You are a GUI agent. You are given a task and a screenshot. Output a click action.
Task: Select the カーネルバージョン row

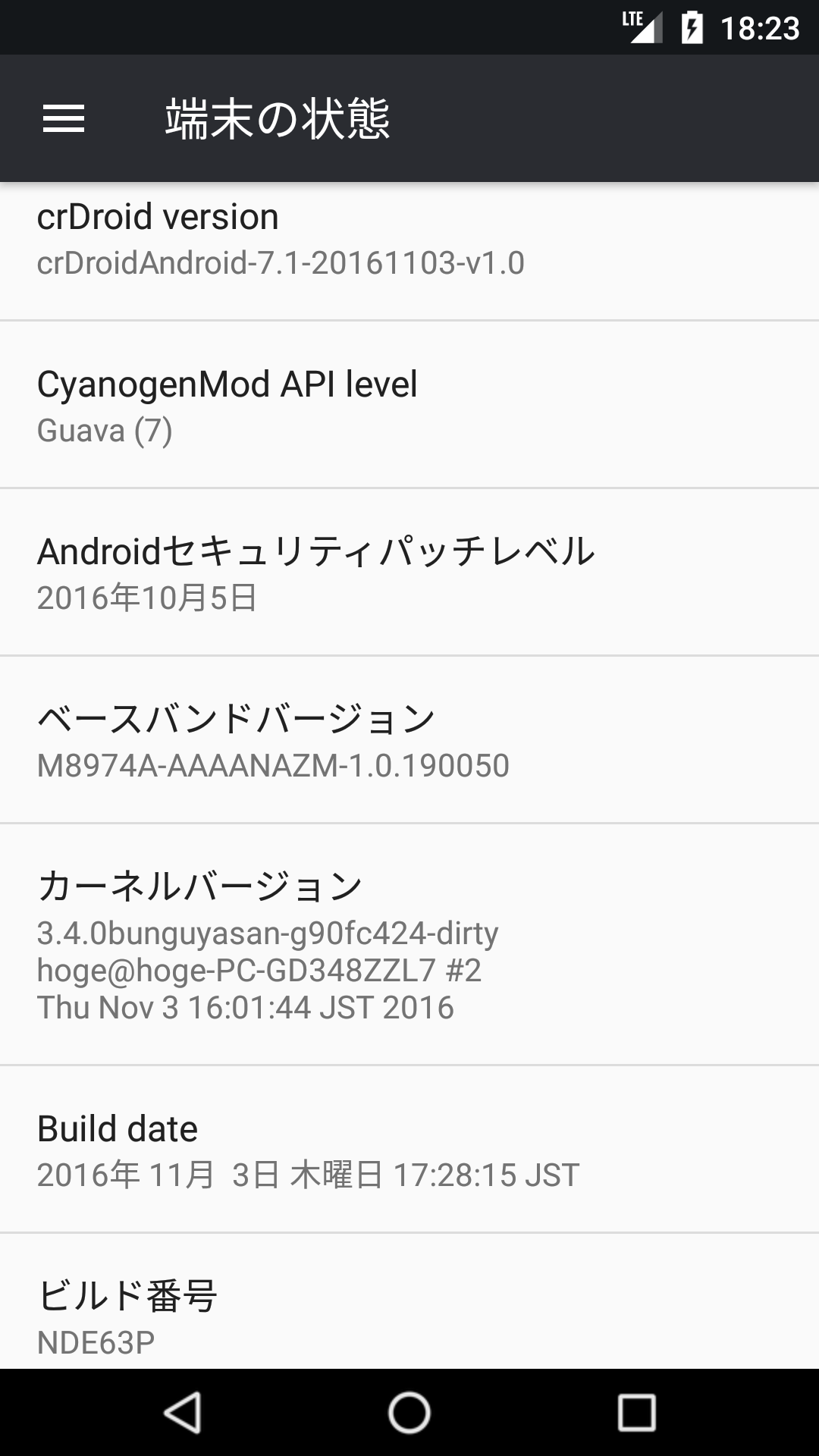tap(409, 944)
